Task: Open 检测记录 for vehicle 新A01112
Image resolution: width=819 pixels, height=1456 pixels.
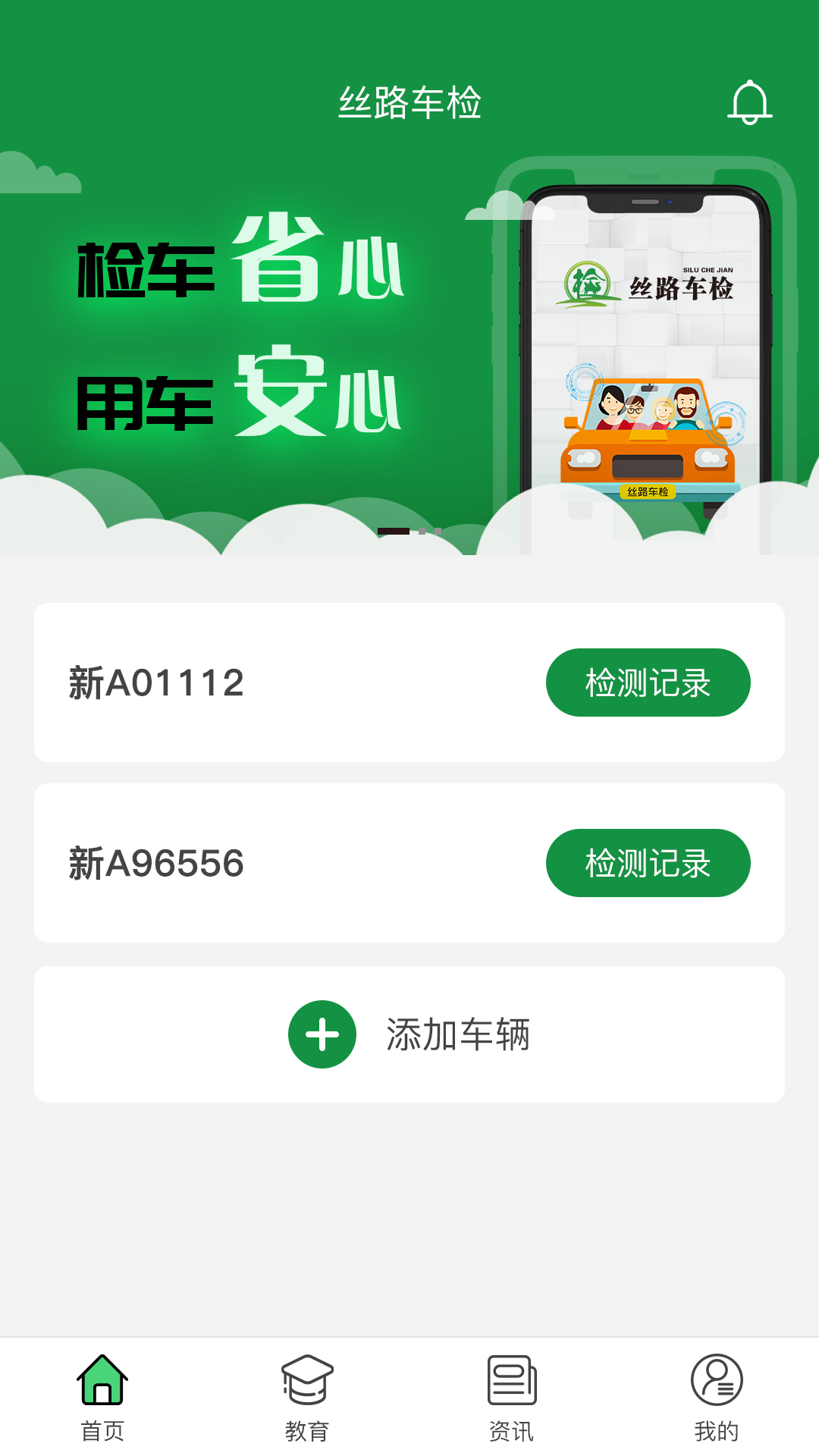Action: (x=648, y=682)
